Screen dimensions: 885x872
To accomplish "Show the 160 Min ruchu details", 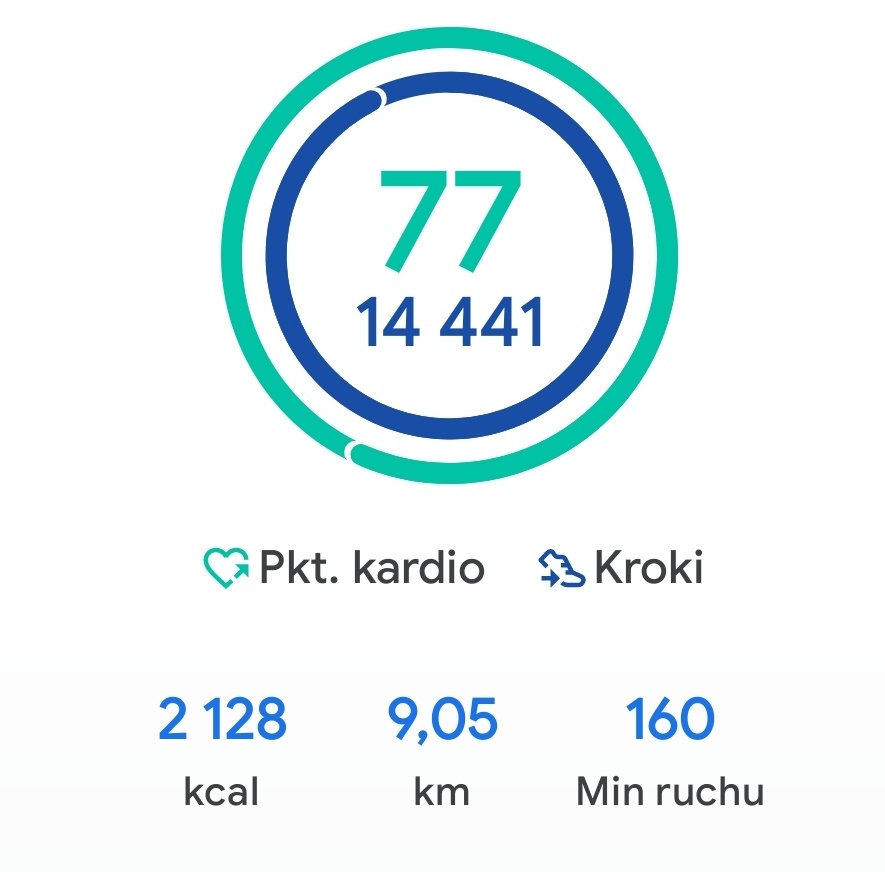I will 669,748.
